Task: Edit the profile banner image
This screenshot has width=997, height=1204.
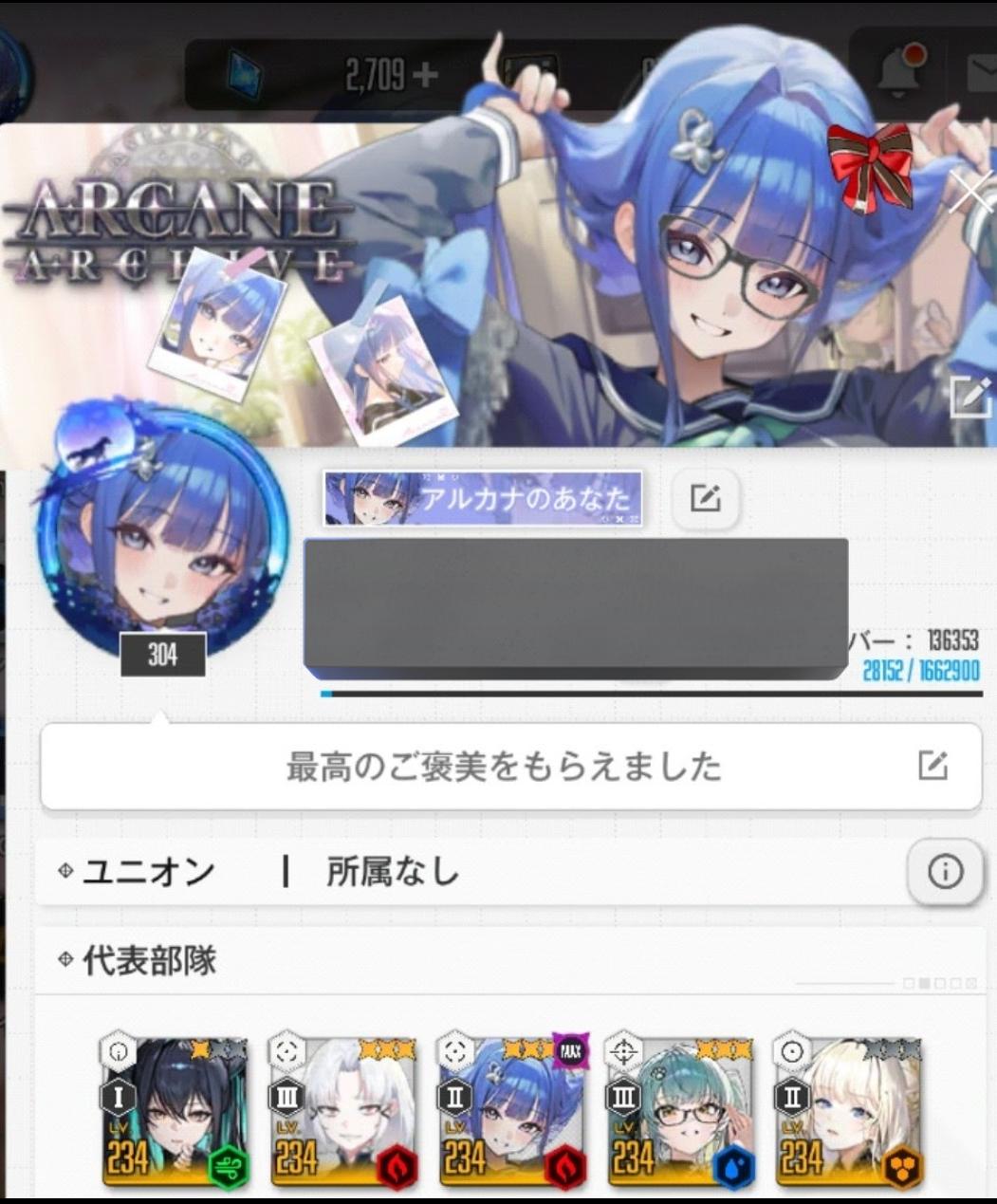Action: tap(970, 397)
